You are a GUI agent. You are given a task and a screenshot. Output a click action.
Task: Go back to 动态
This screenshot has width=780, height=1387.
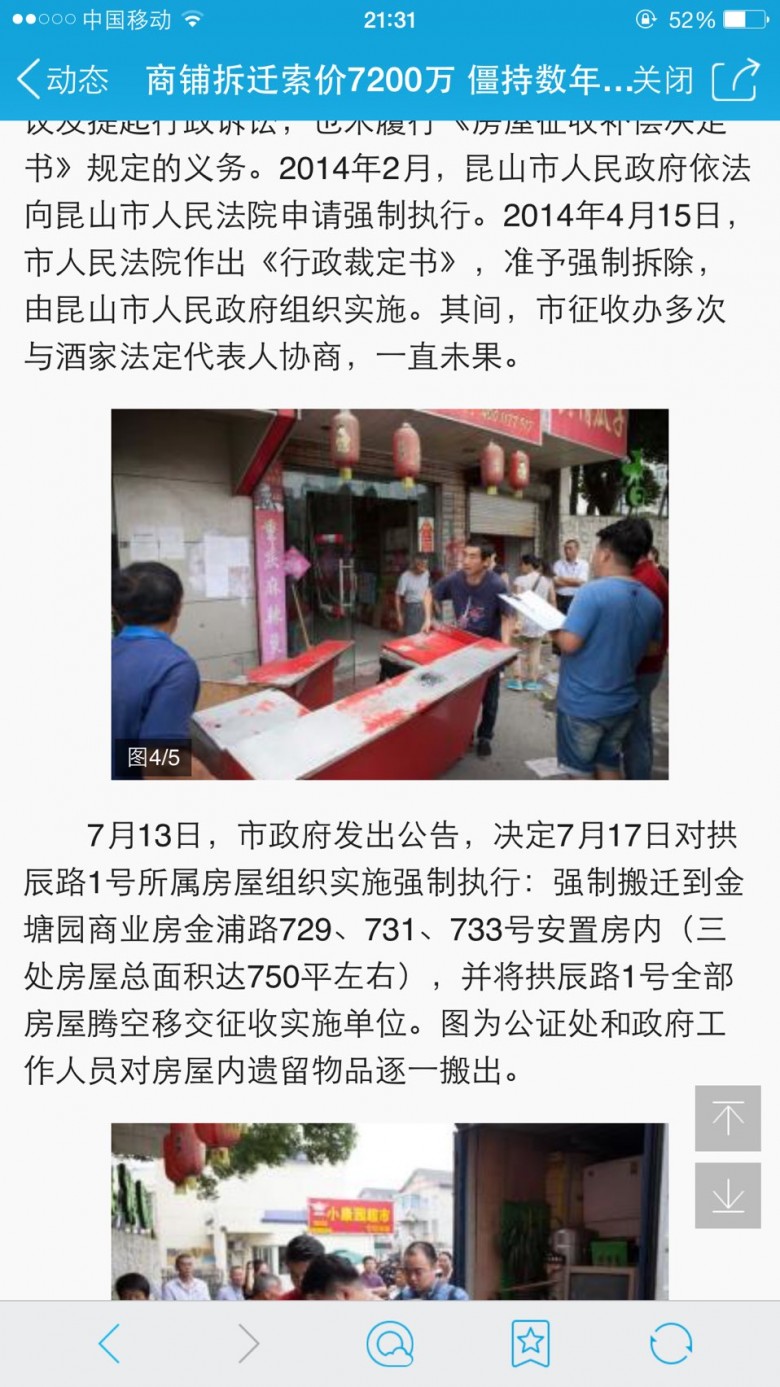pyautogui.click(x=62, y=80)
